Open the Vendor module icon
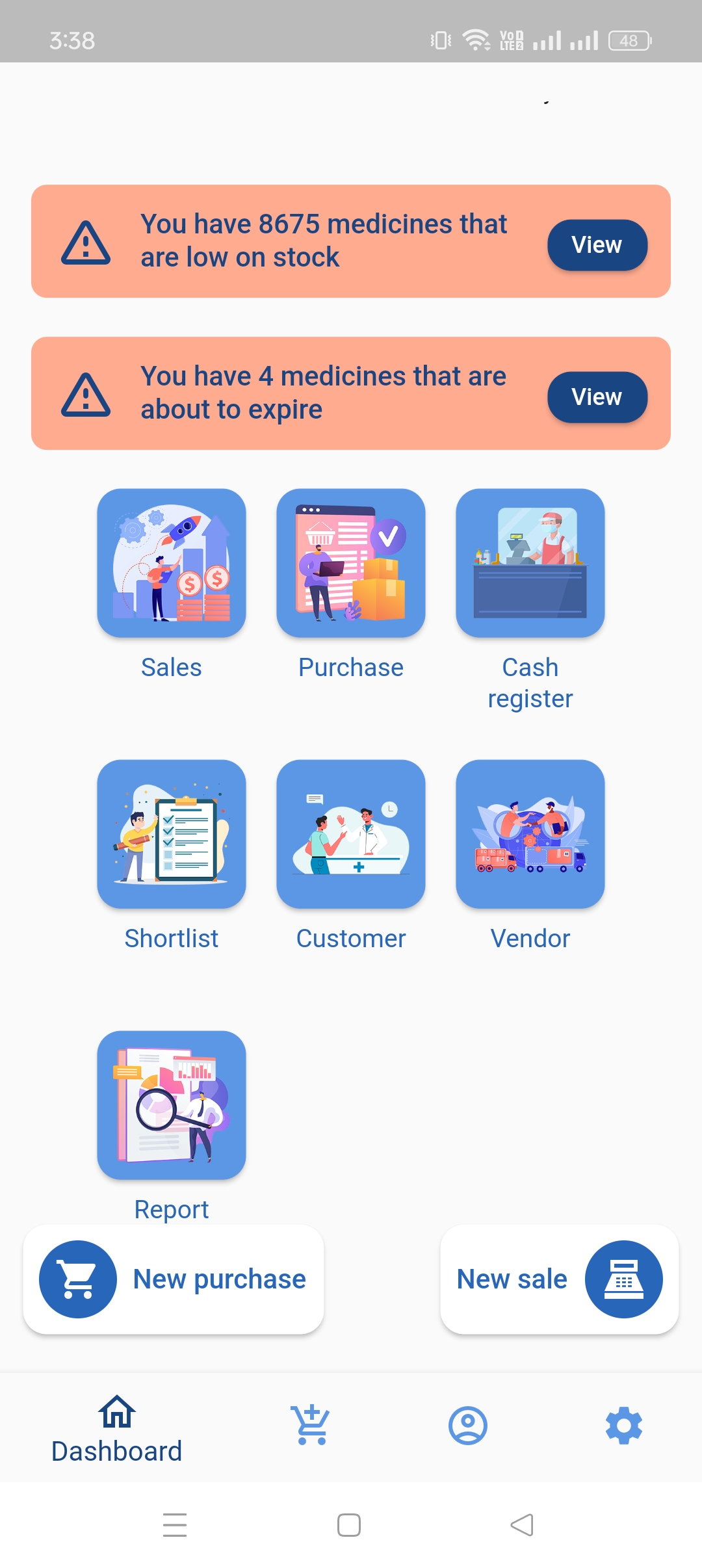 (x=530, y=834)
